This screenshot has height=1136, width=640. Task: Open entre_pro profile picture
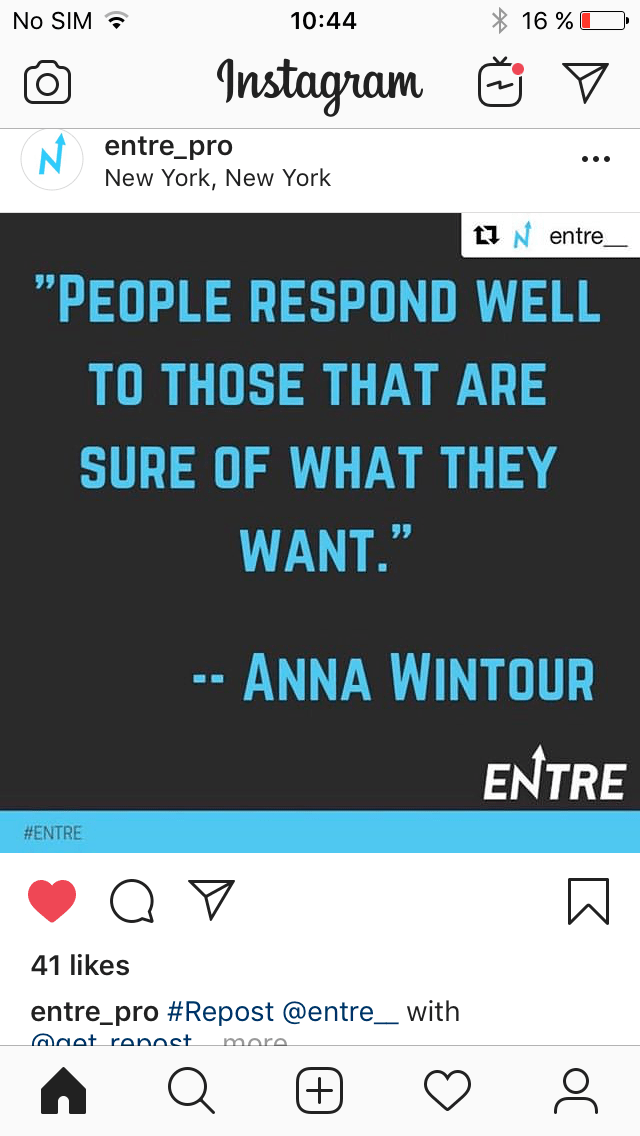52,159
